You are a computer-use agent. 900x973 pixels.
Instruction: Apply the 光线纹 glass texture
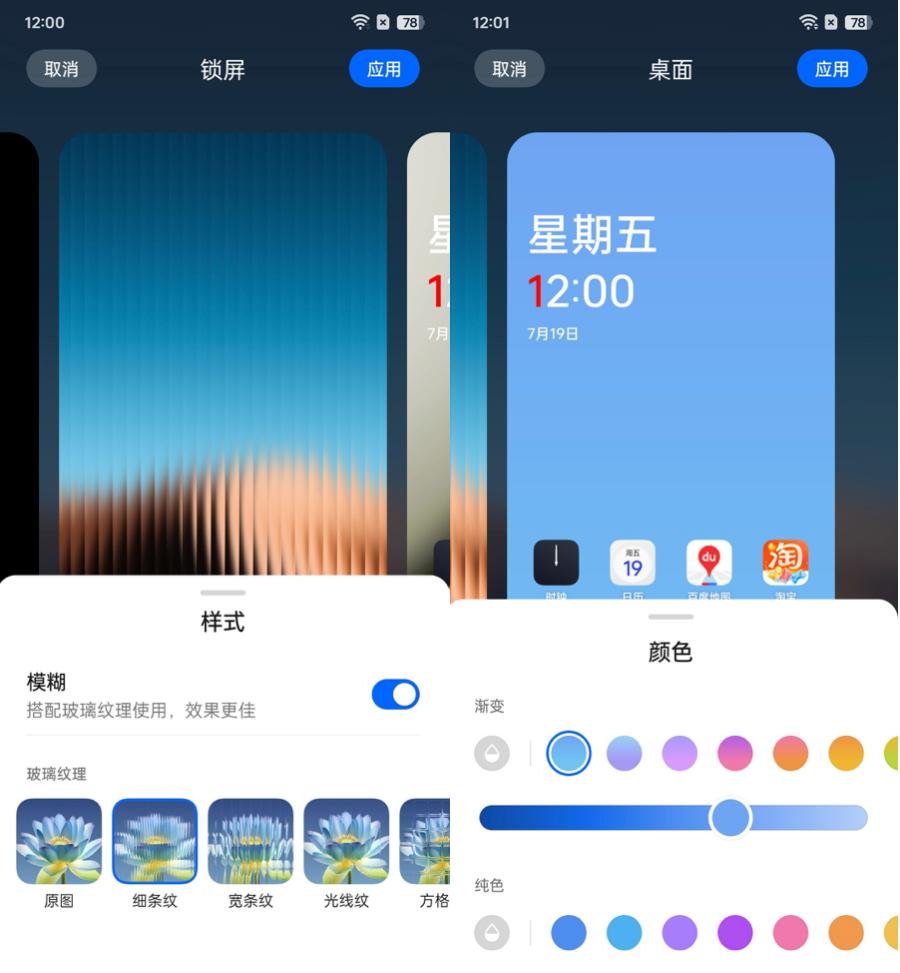tap(345, 843)
